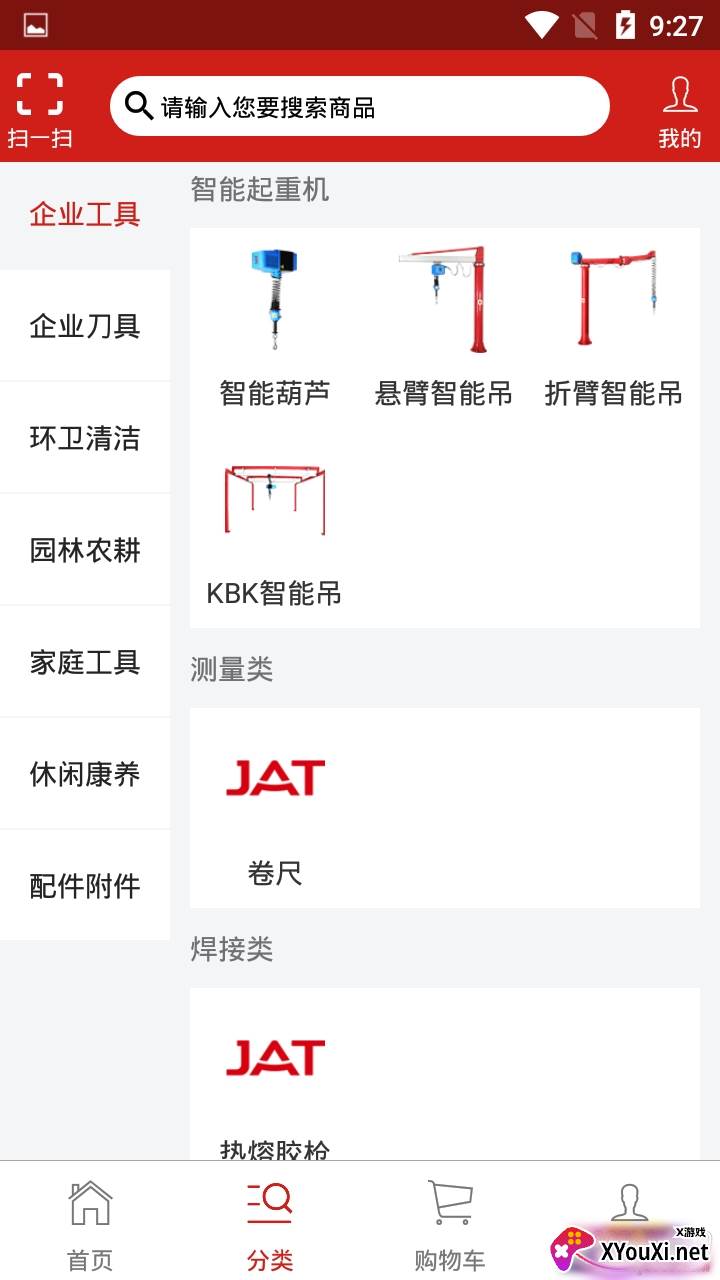View the KBK智能吊 product tile
720x1280 pixels.
275,530
